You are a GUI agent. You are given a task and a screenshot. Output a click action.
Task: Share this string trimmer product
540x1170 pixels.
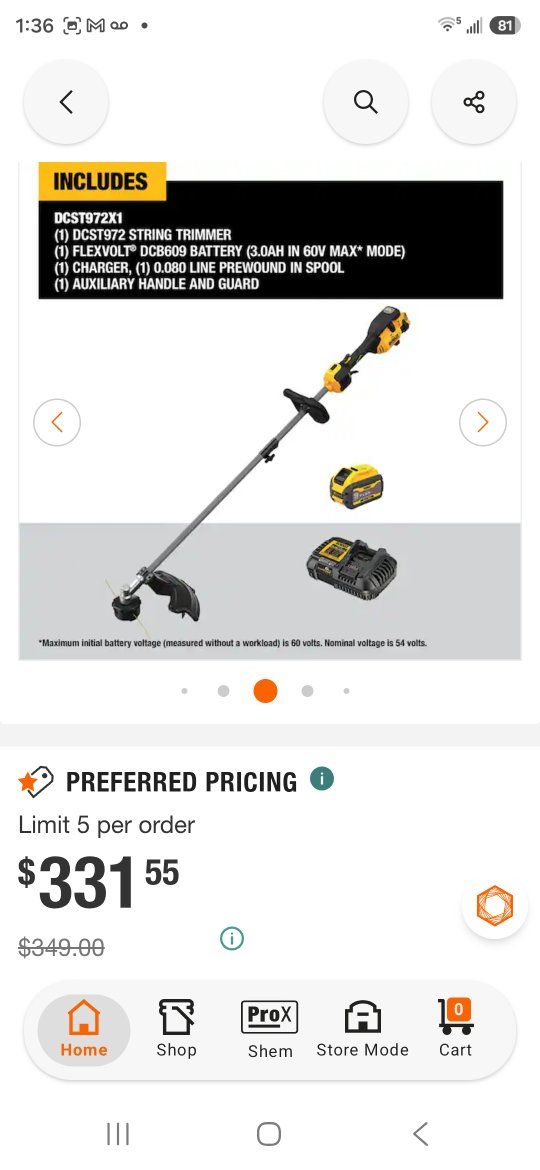click(x=474, y=101)
